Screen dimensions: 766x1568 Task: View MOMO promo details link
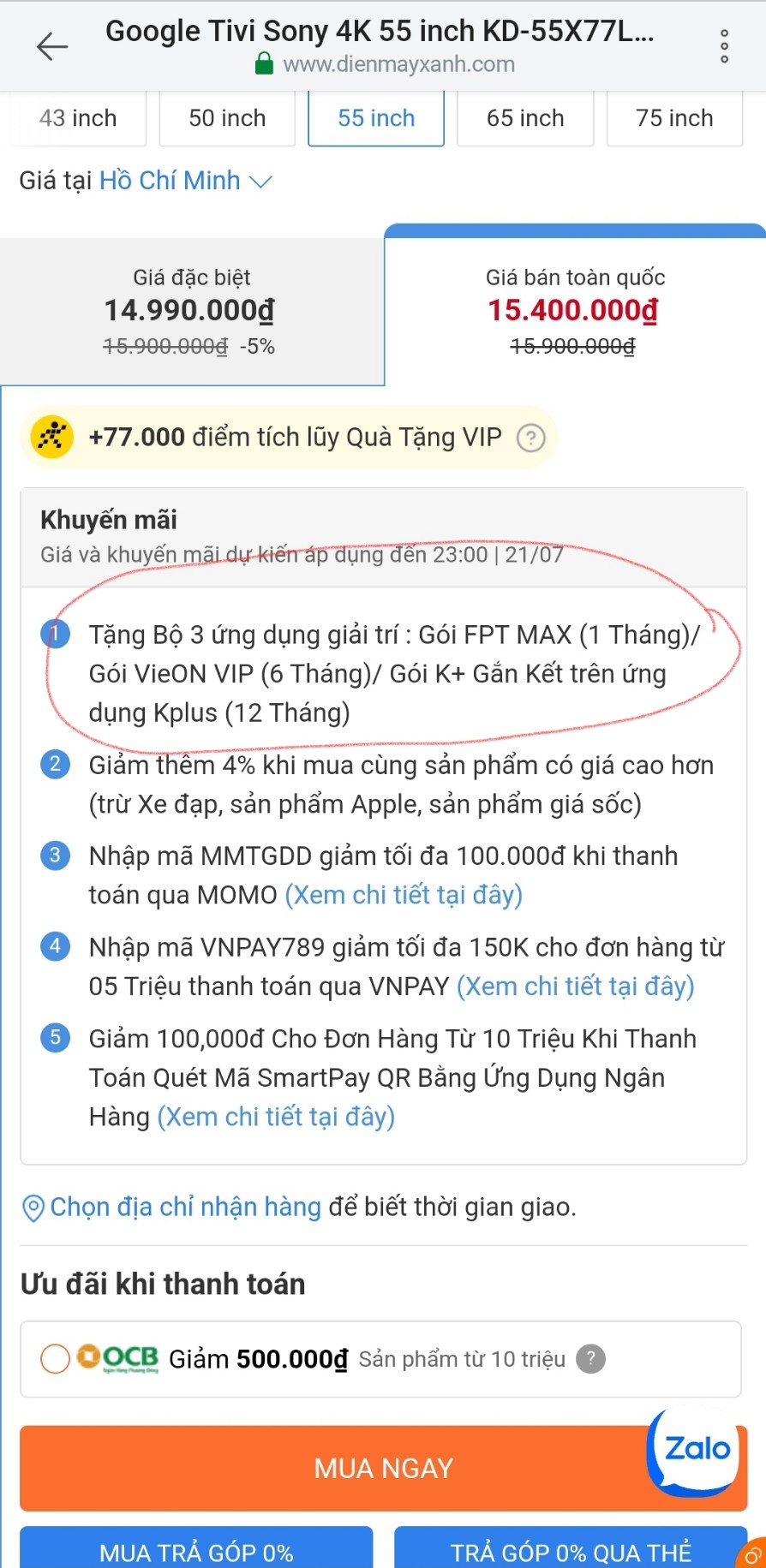coord(404,895)
